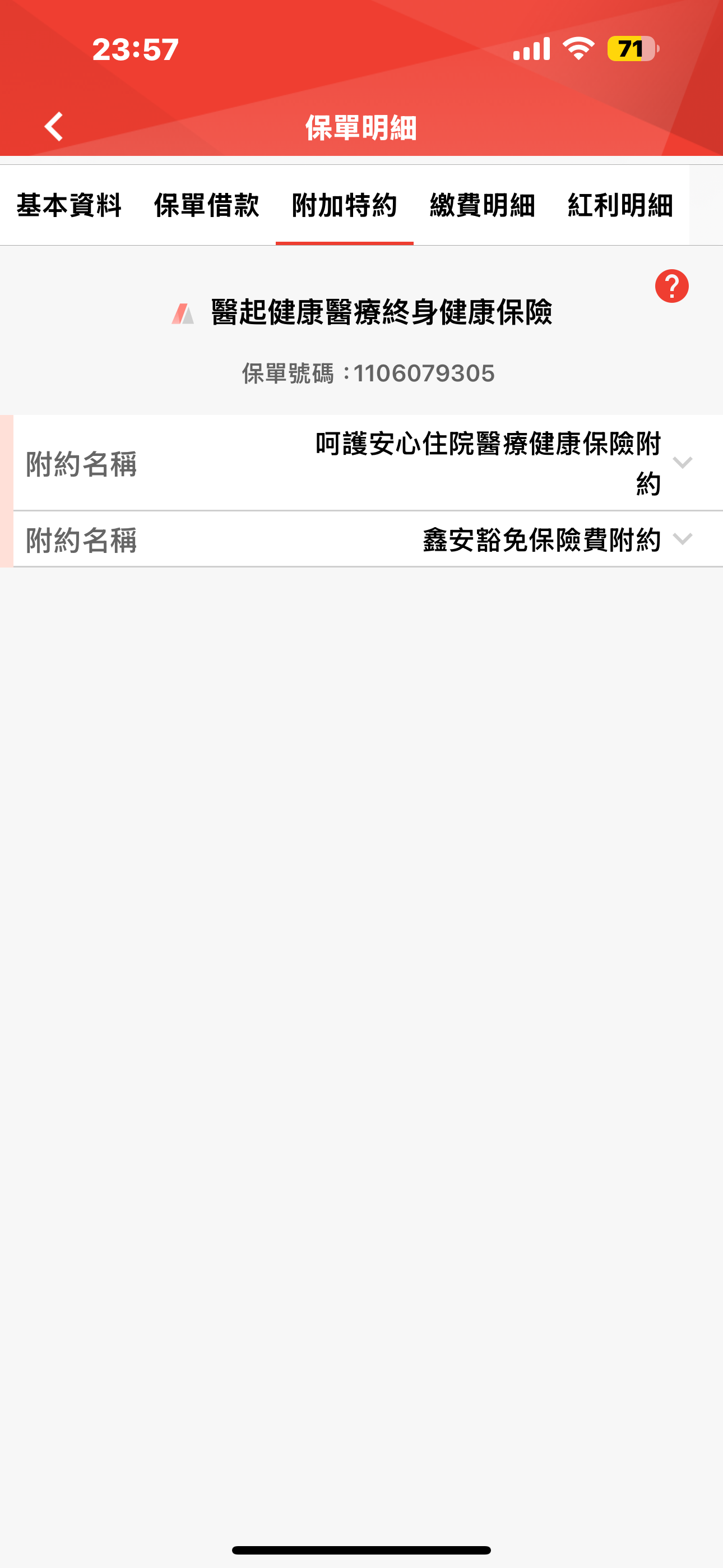Switch to the 保單借款 tab
Viewport: 723px width, 1568px height.
point(207,205)
